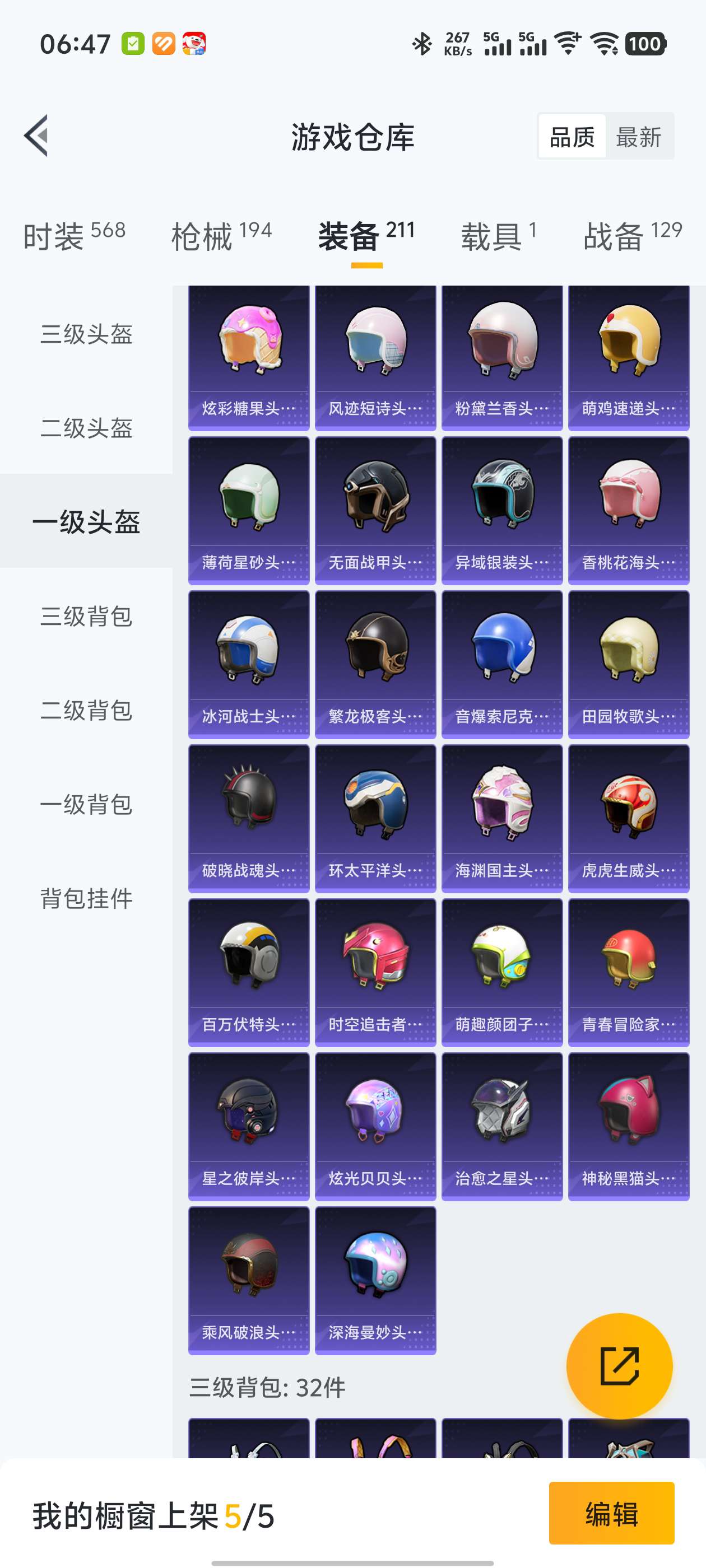Viewport: 706px width, 1568px height.
Task: View the 虎虎生威头盔 item
Action: pyautogui.click(x=629, y=819)
